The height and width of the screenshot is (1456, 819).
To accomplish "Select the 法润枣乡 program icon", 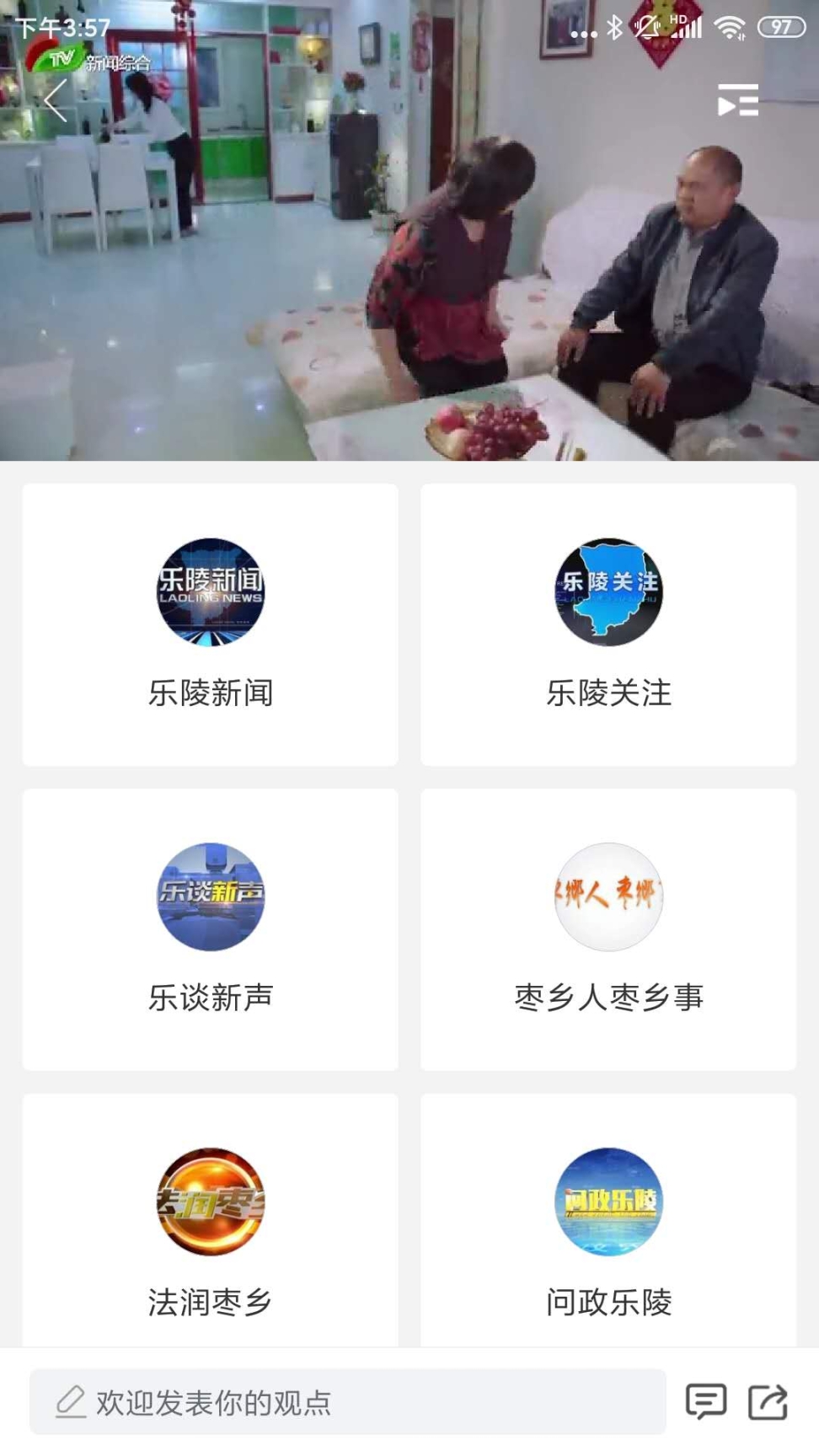I will click(x=210, y=1202).
